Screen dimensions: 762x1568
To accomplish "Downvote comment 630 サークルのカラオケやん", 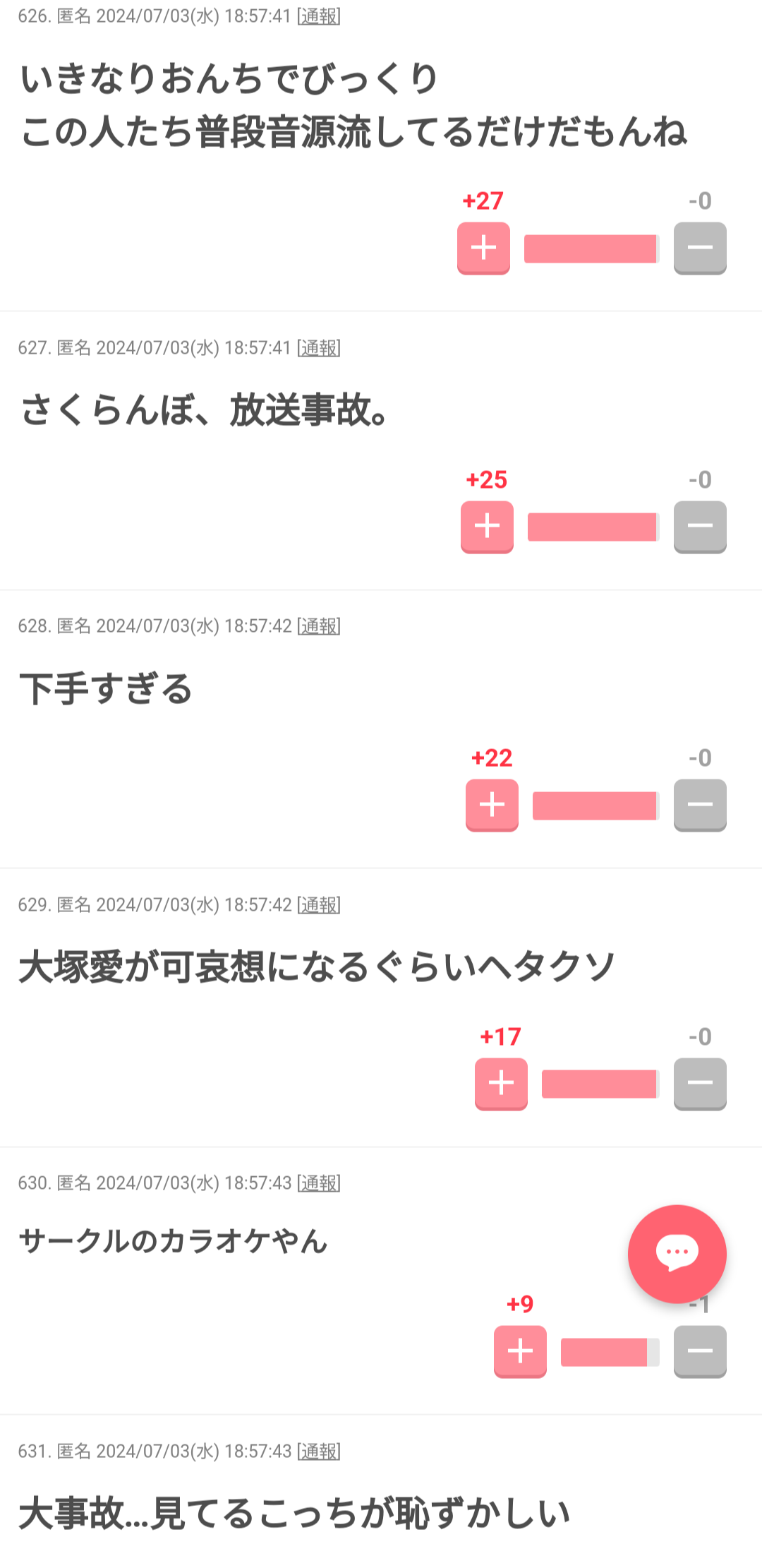I will coord(700,1351).
